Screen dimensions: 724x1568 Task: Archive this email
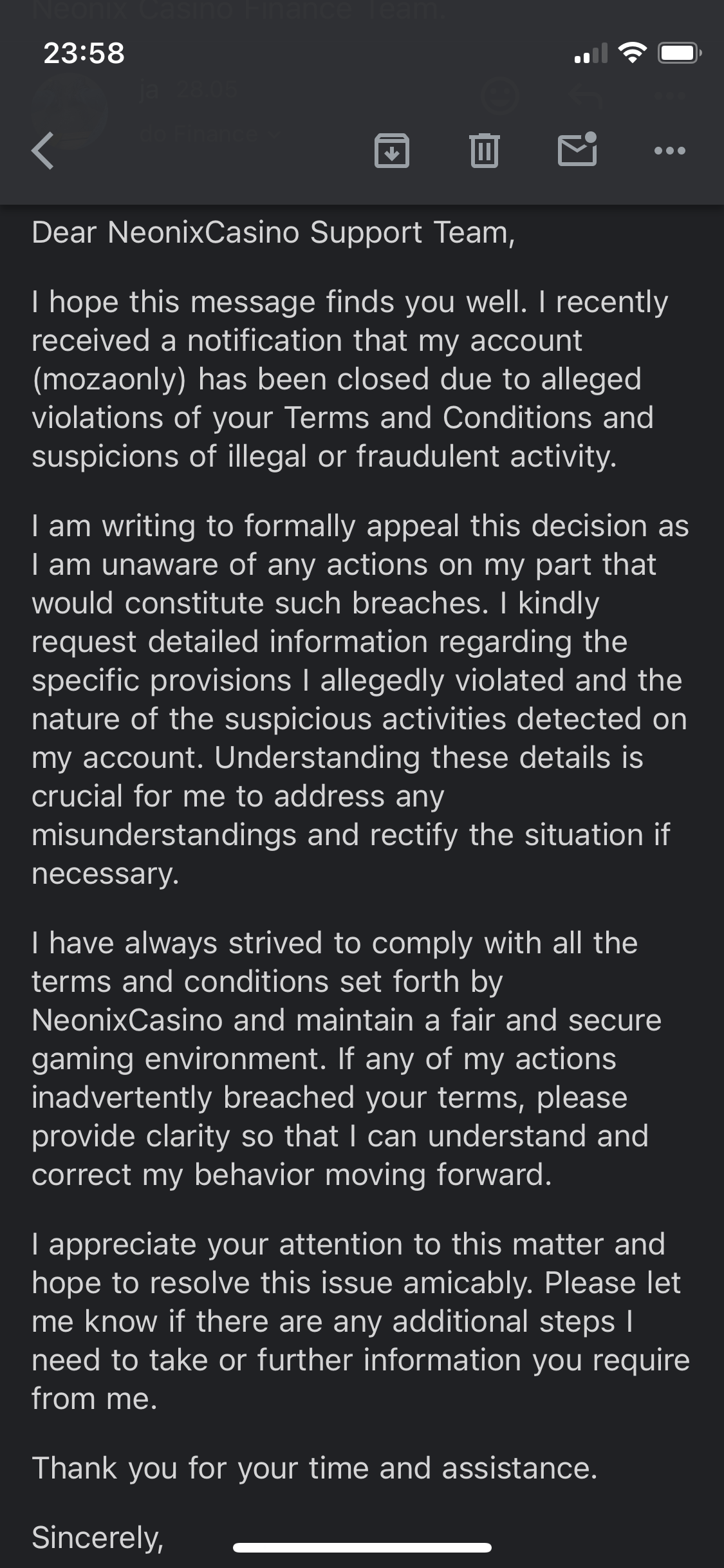tap(392, 151)
